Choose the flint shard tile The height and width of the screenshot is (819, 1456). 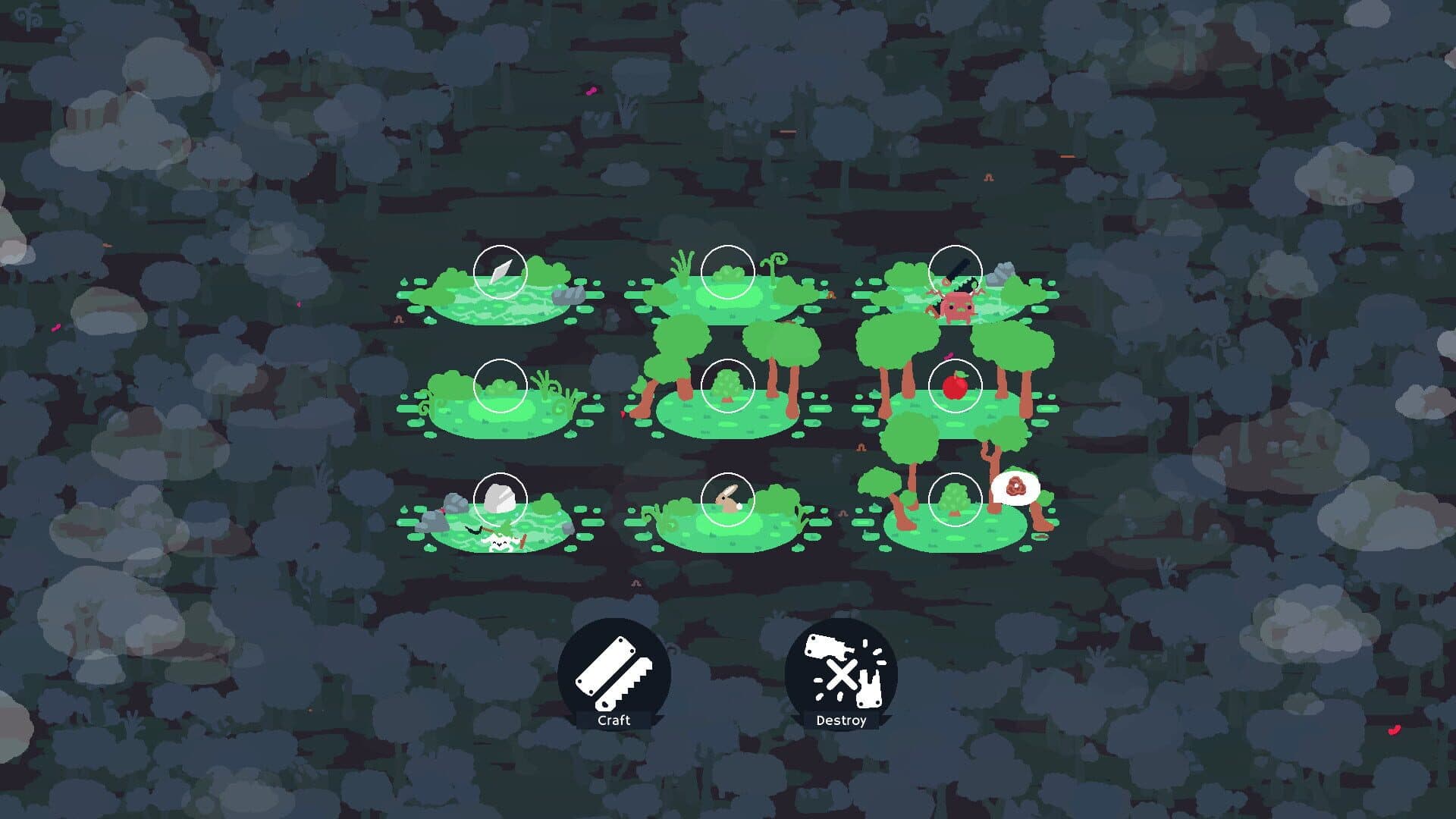coord(500,272)
